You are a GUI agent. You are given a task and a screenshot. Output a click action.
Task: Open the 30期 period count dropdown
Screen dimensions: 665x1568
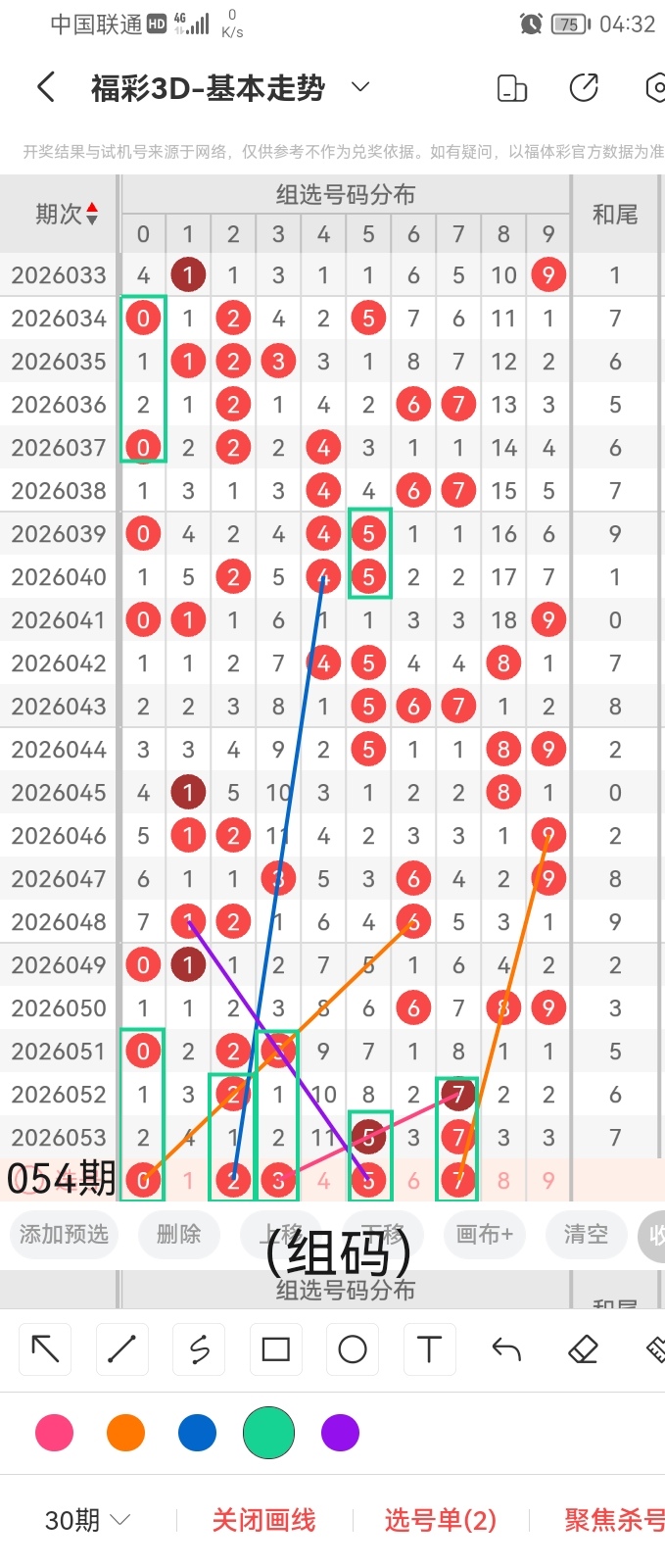click(87, 1520)
